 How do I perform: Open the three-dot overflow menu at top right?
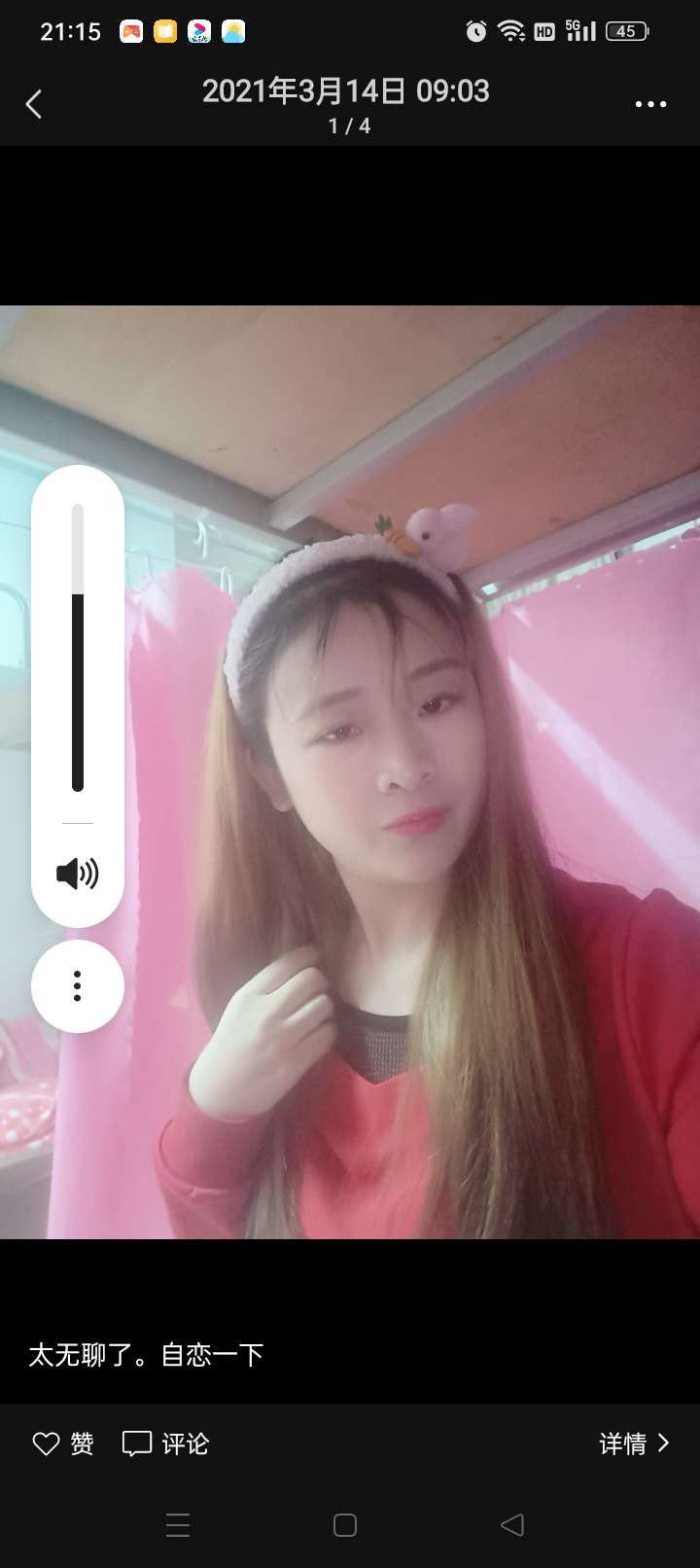[650, 104]
